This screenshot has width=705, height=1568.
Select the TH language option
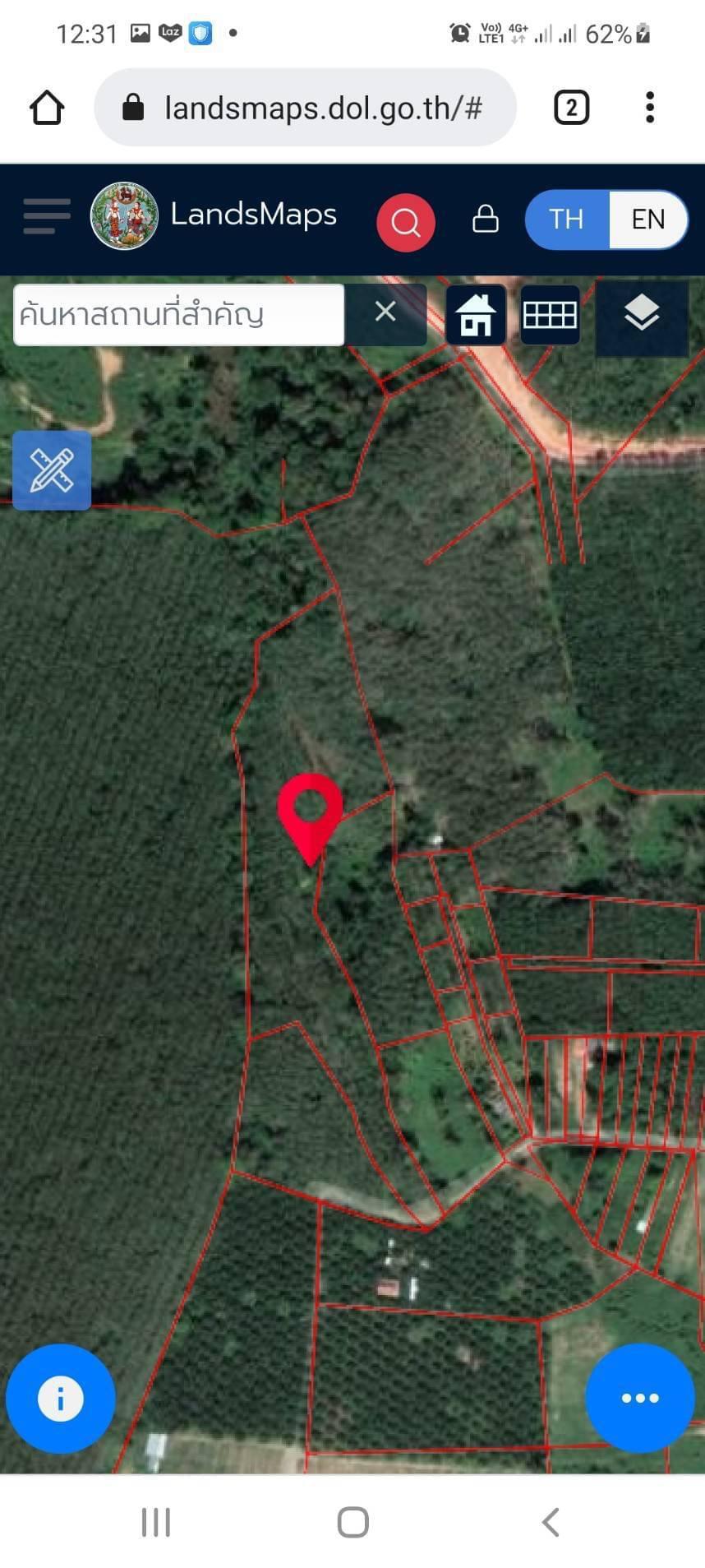pos(567,220)
